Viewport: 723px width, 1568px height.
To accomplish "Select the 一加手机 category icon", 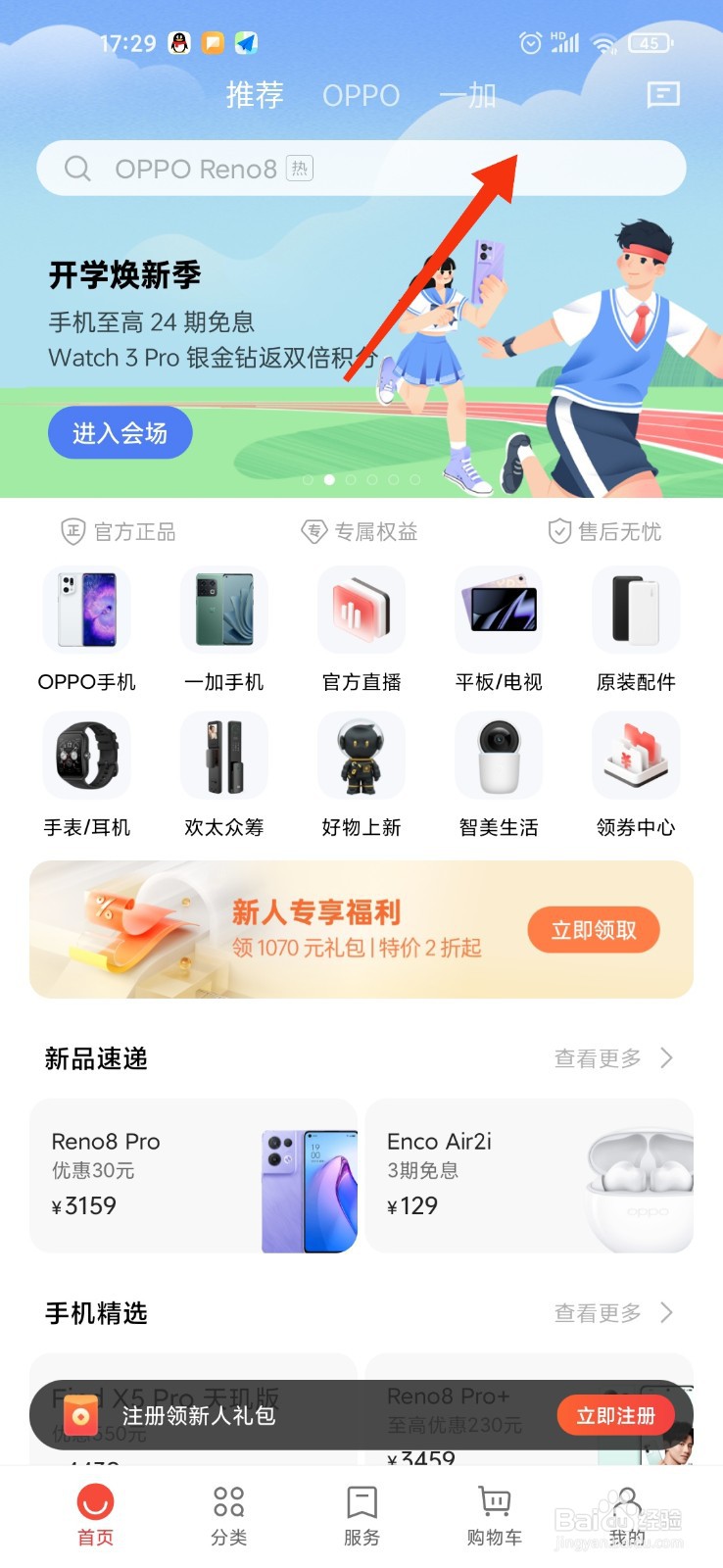I will point(224,611).
